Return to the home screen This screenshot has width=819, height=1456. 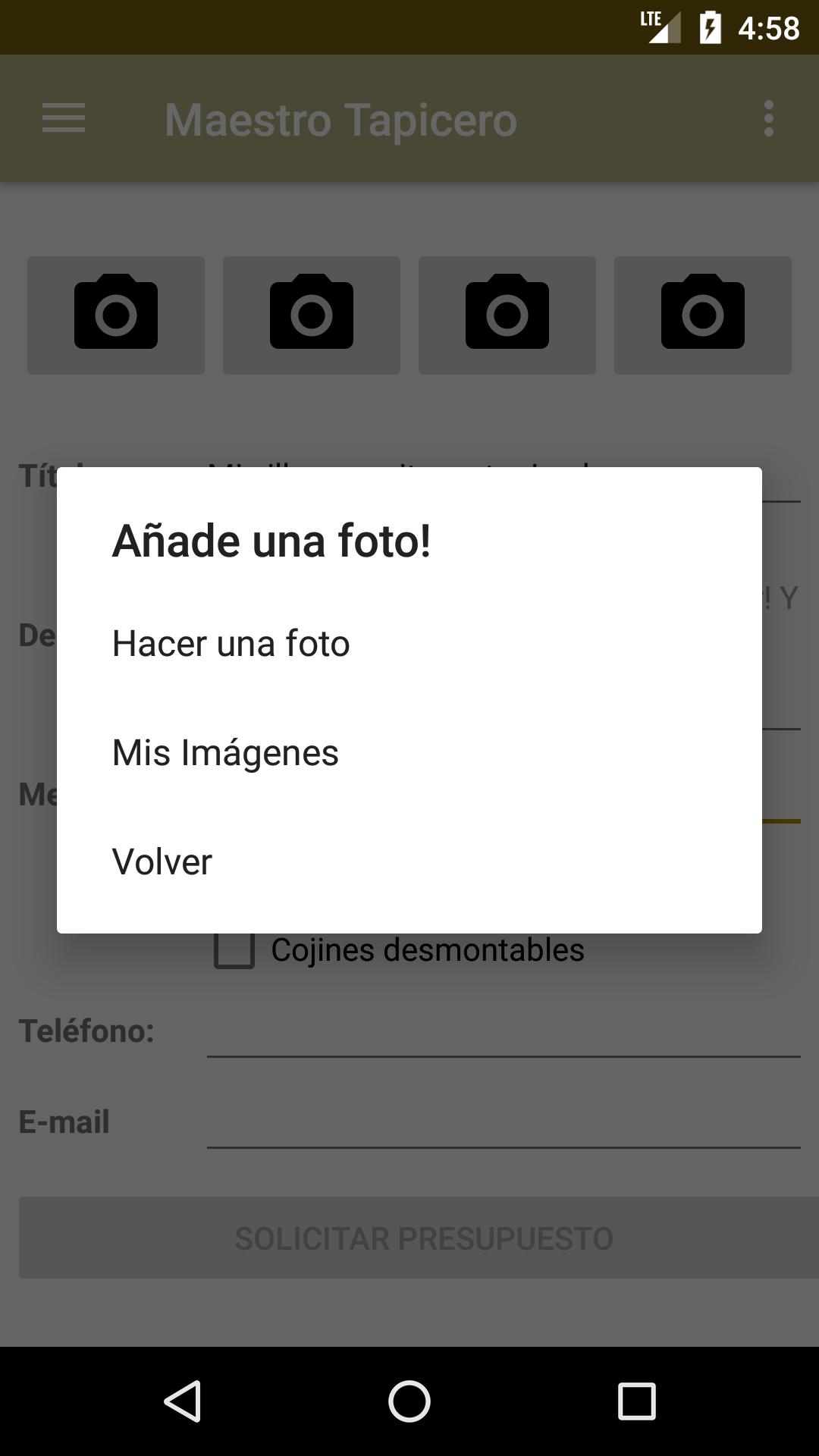click(x=409, y=1401)
